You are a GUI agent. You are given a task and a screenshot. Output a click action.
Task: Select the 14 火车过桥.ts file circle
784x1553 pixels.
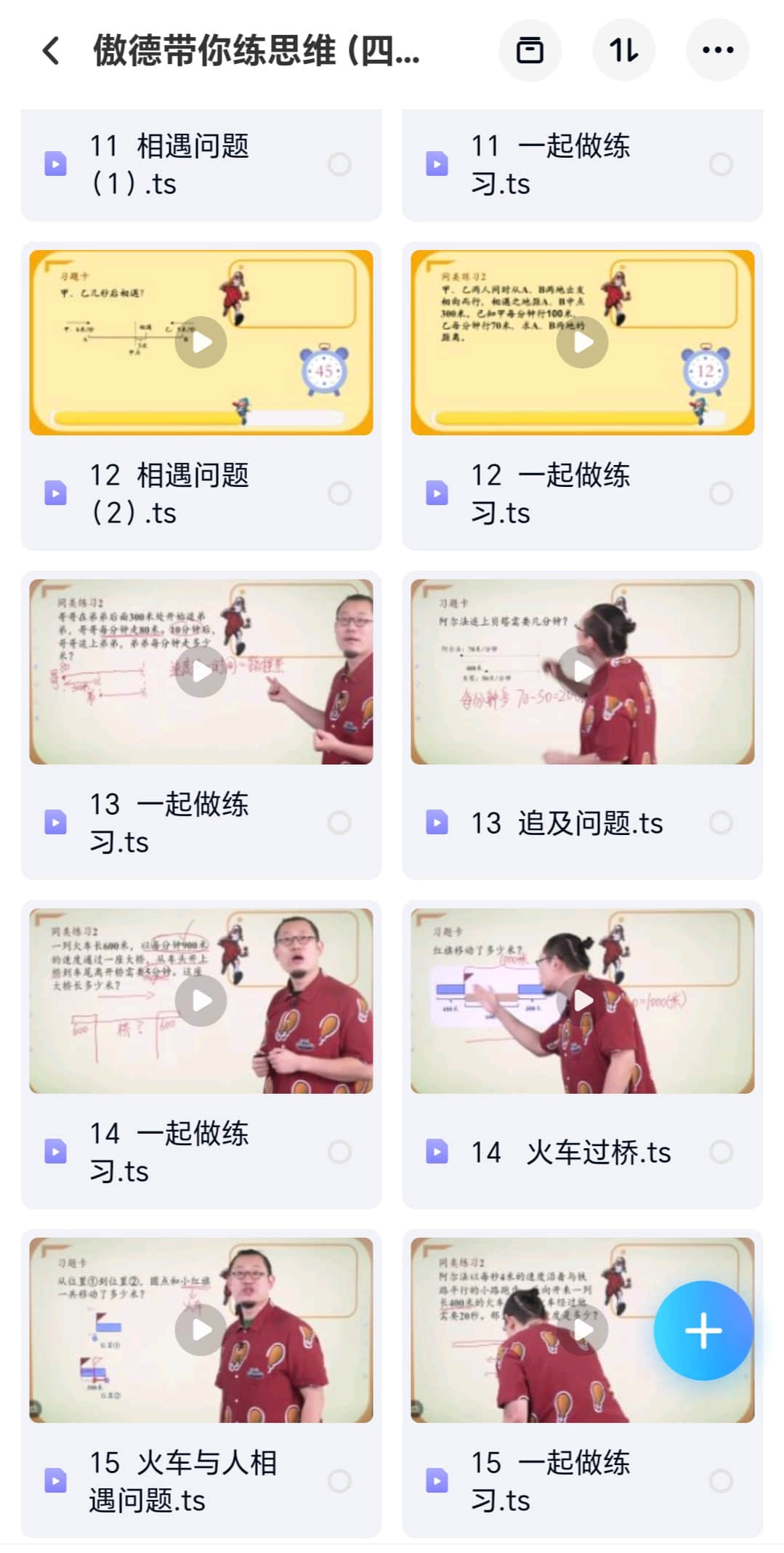[x=721, y=1152]
